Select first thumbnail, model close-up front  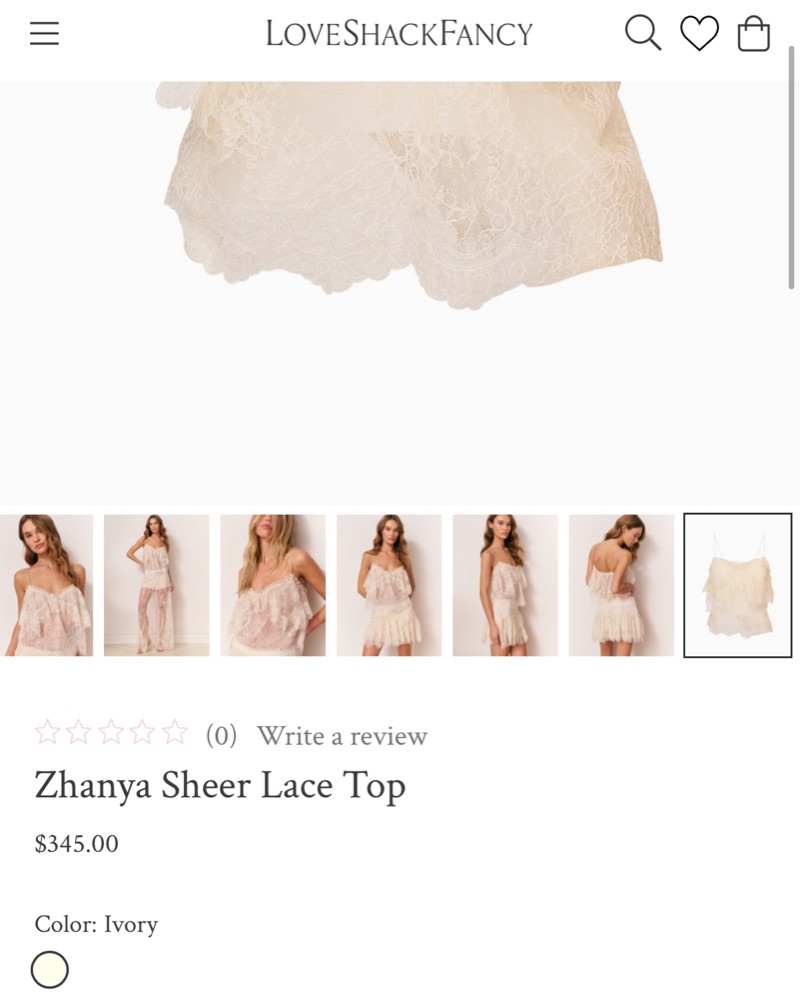(x=46, y=585)
